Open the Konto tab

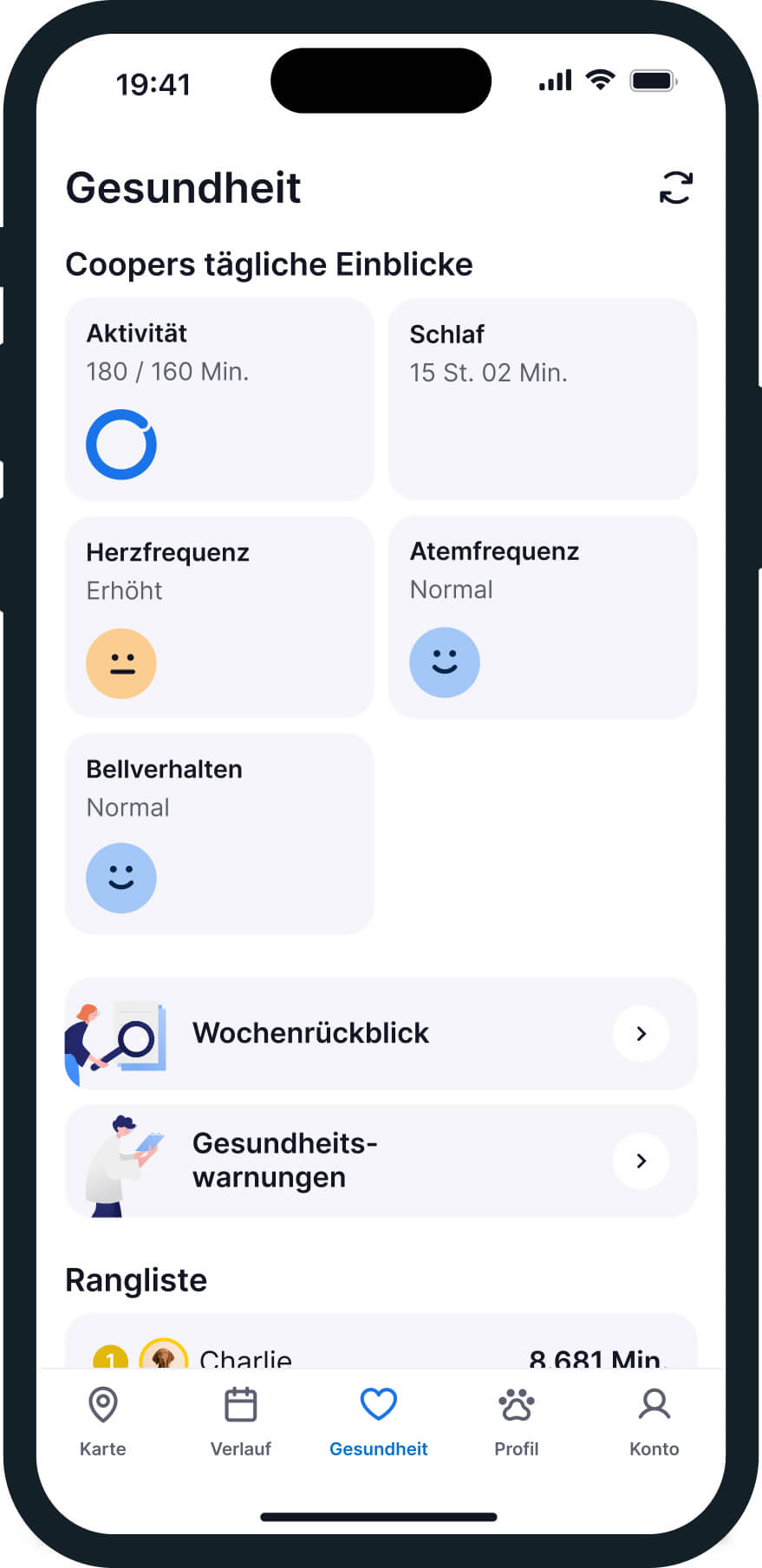click(655, 1421)
